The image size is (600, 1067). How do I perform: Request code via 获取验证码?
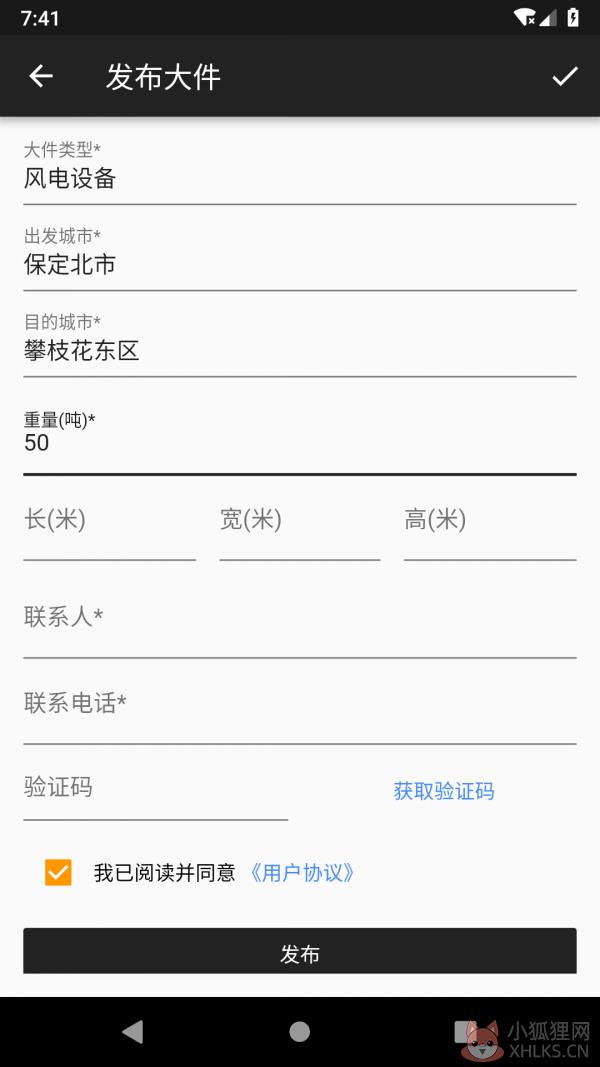(x=444, y=791)
